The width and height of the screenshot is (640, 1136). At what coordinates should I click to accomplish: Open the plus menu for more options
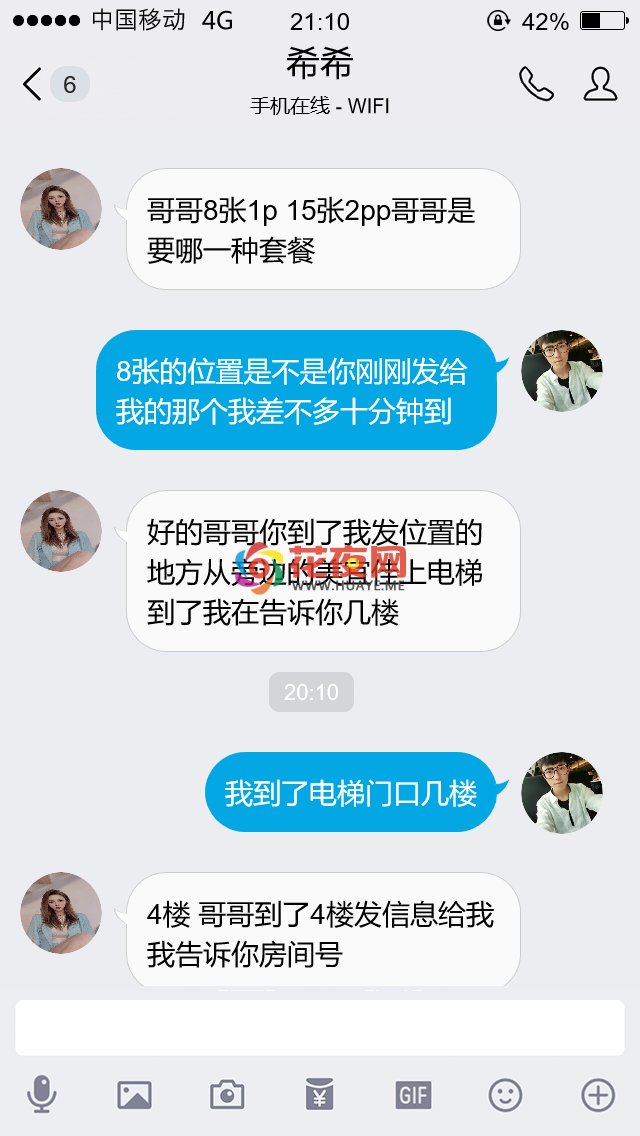[x=598, y=1095]
